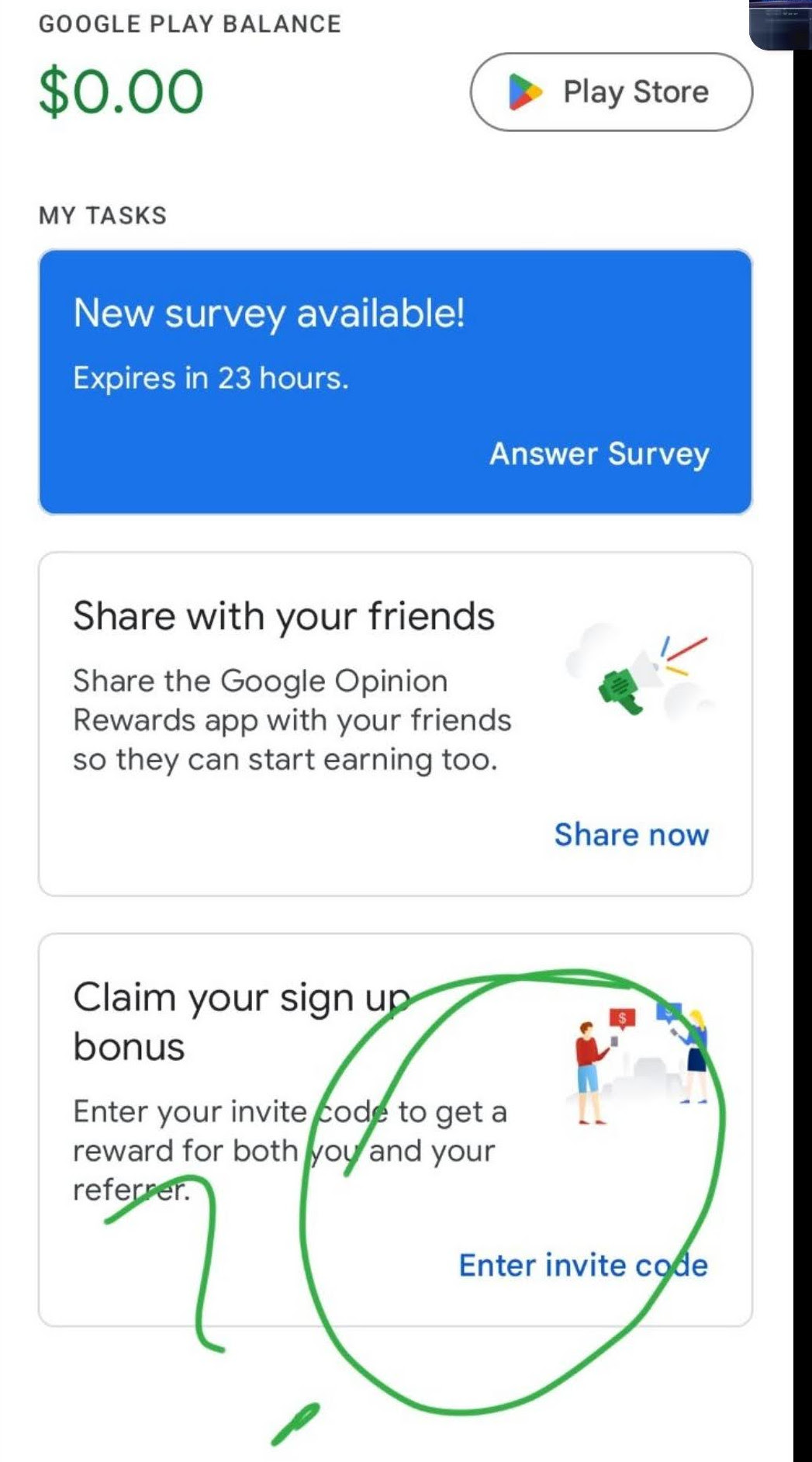The image size is (812, 1462).
Task: Tap Answer Survey on the new survey card
Action: [599, 454]
